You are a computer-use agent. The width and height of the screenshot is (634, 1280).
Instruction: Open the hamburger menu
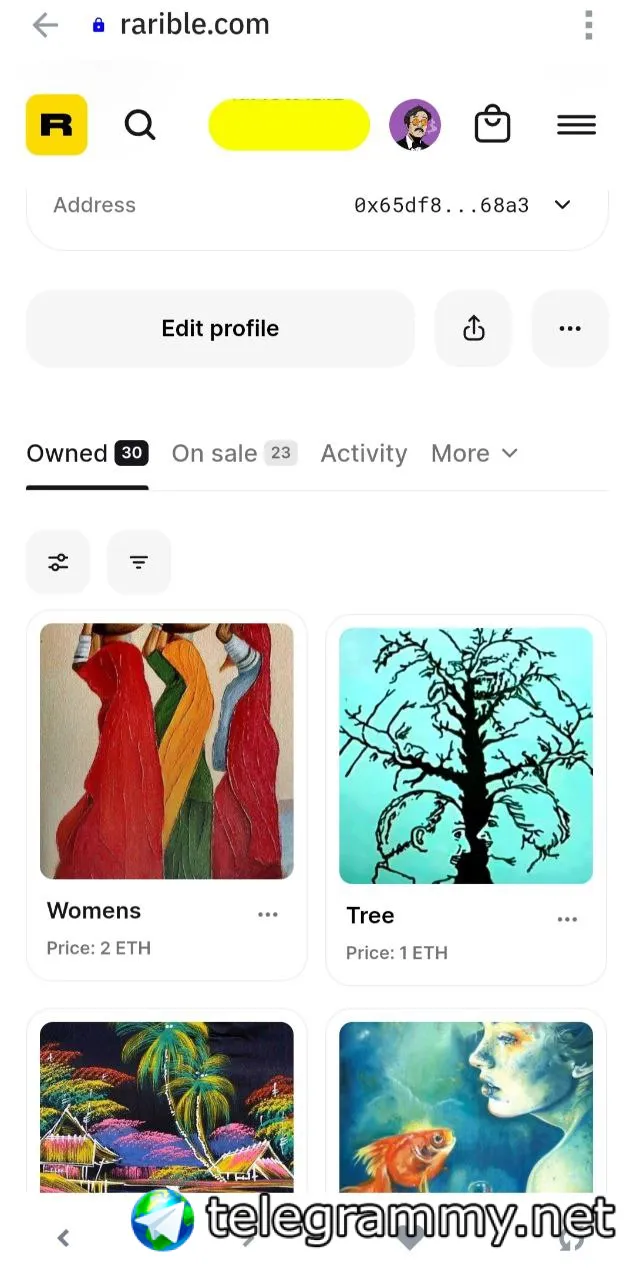click(x=577, y=125)
